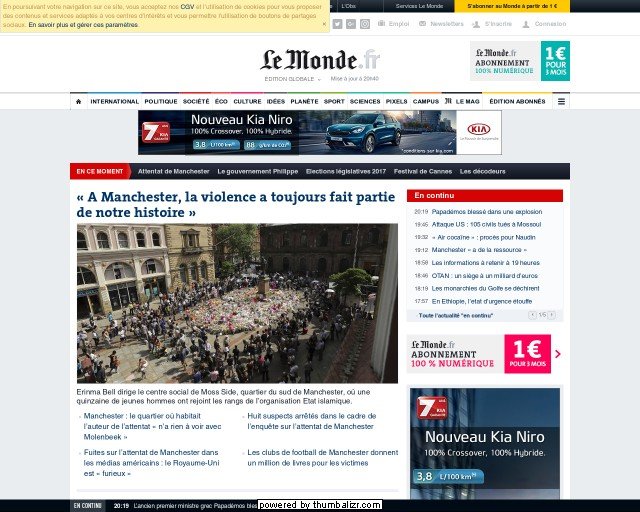
Task: Tap the Connexion link
Action: point(549,23)
